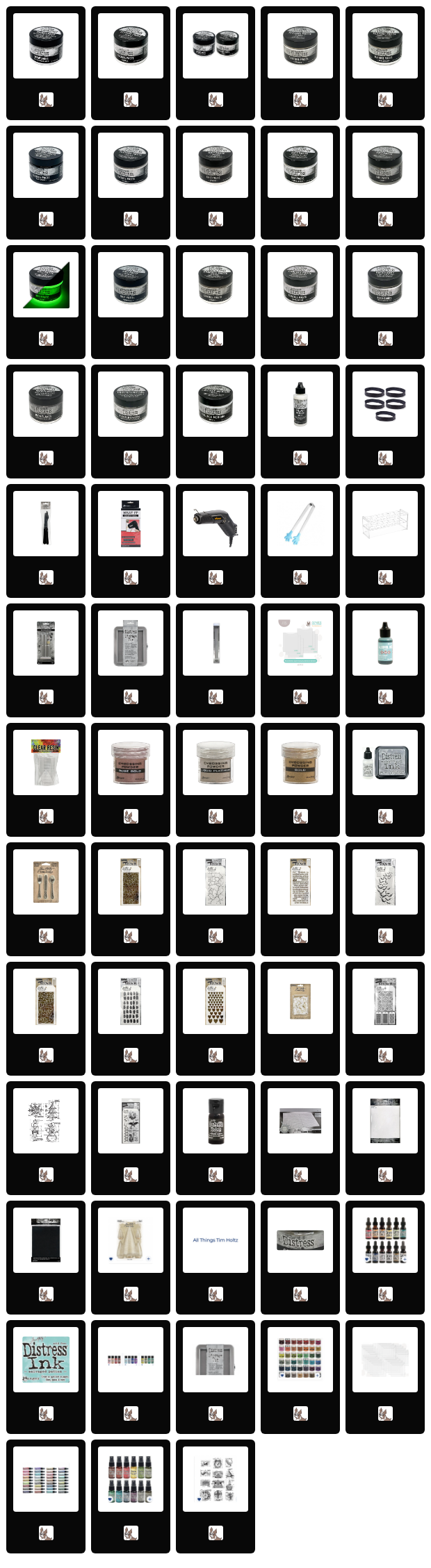Open the vintage stamp set sheet card

click(215, 1478)
